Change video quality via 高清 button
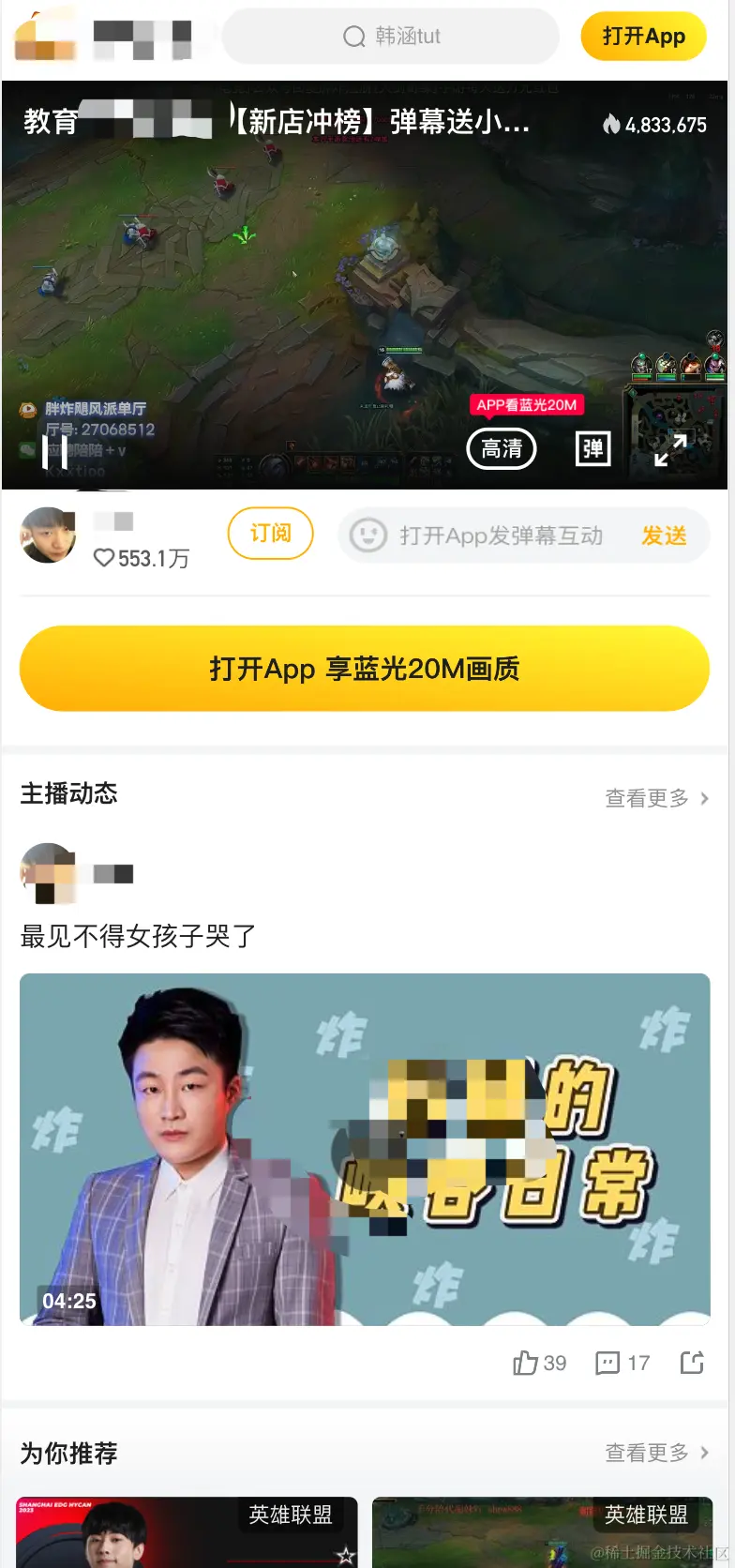 502,449
